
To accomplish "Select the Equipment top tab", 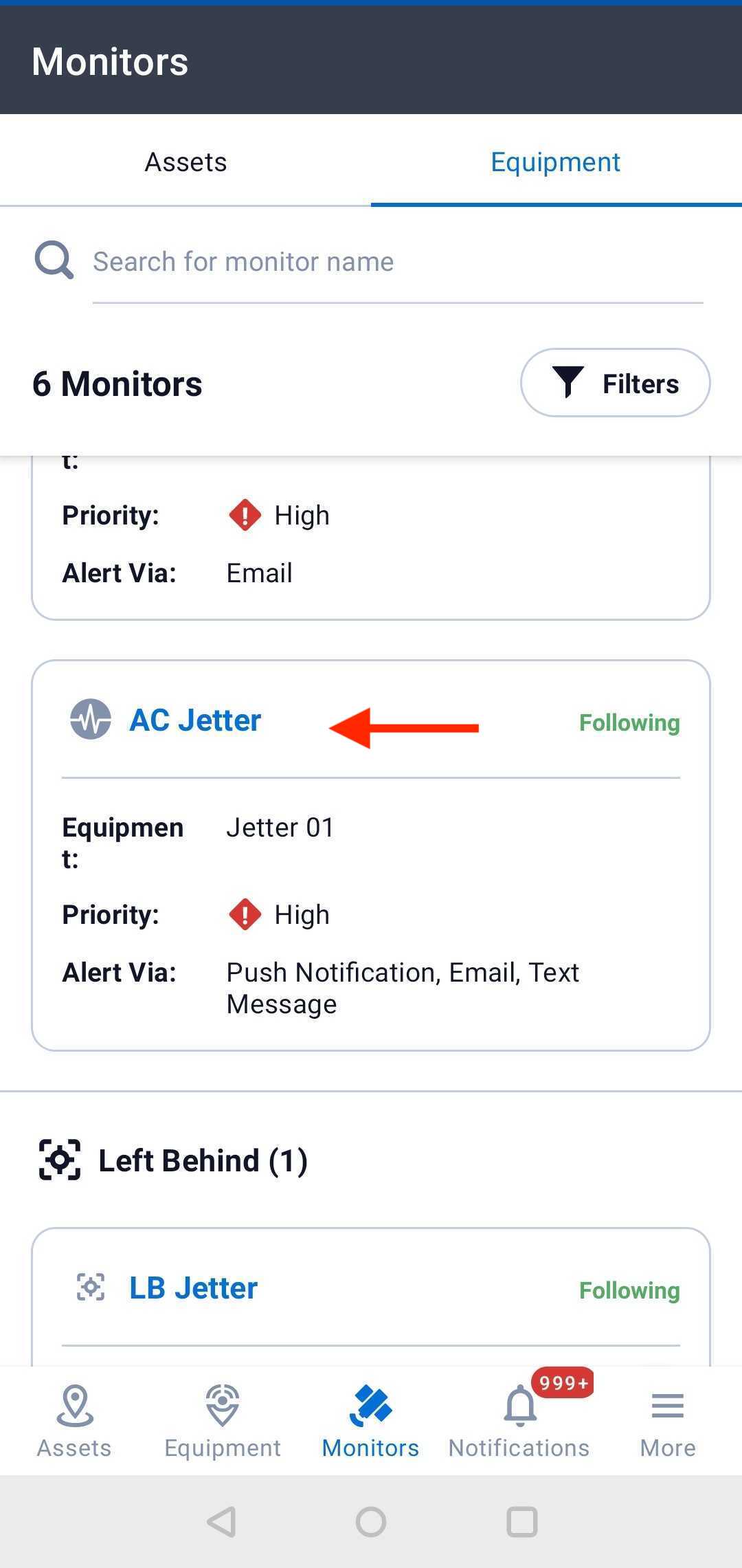I will coord(555,162).
